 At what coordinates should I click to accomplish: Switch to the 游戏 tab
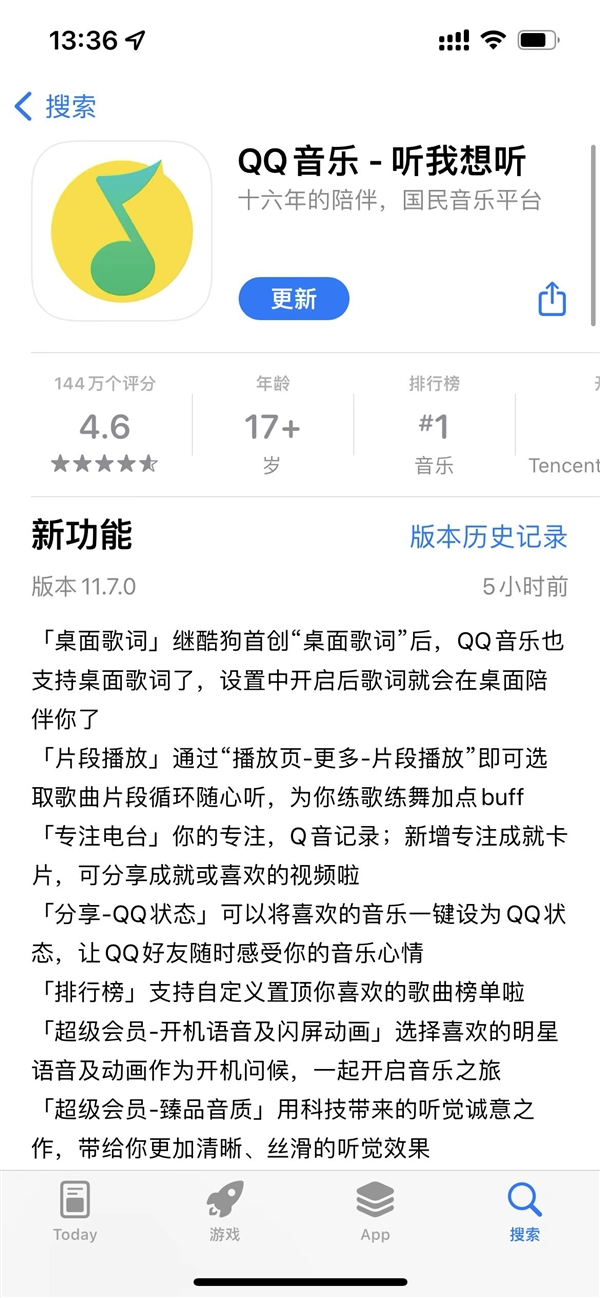(x=225, y=1210)
